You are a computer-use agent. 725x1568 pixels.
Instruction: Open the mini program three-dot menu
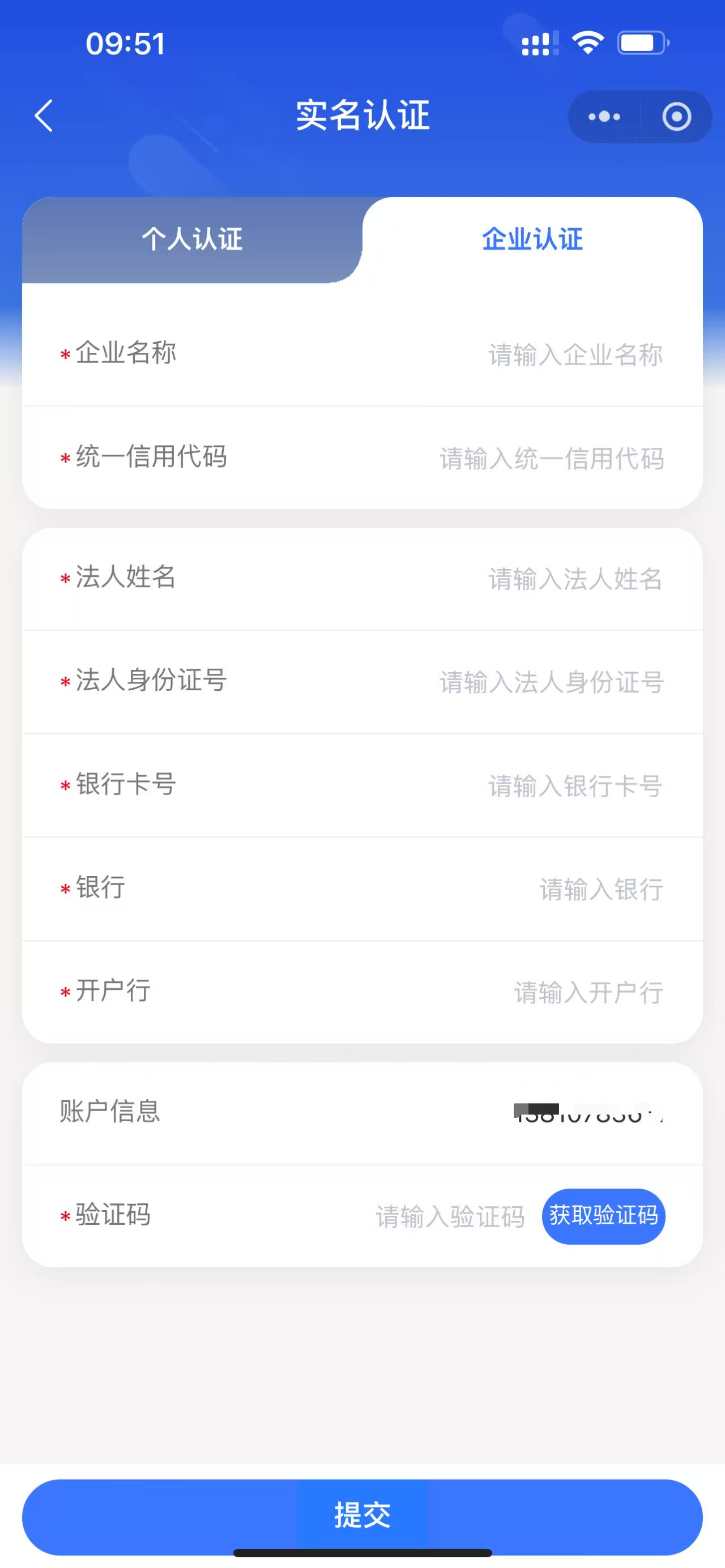[604, 116]
